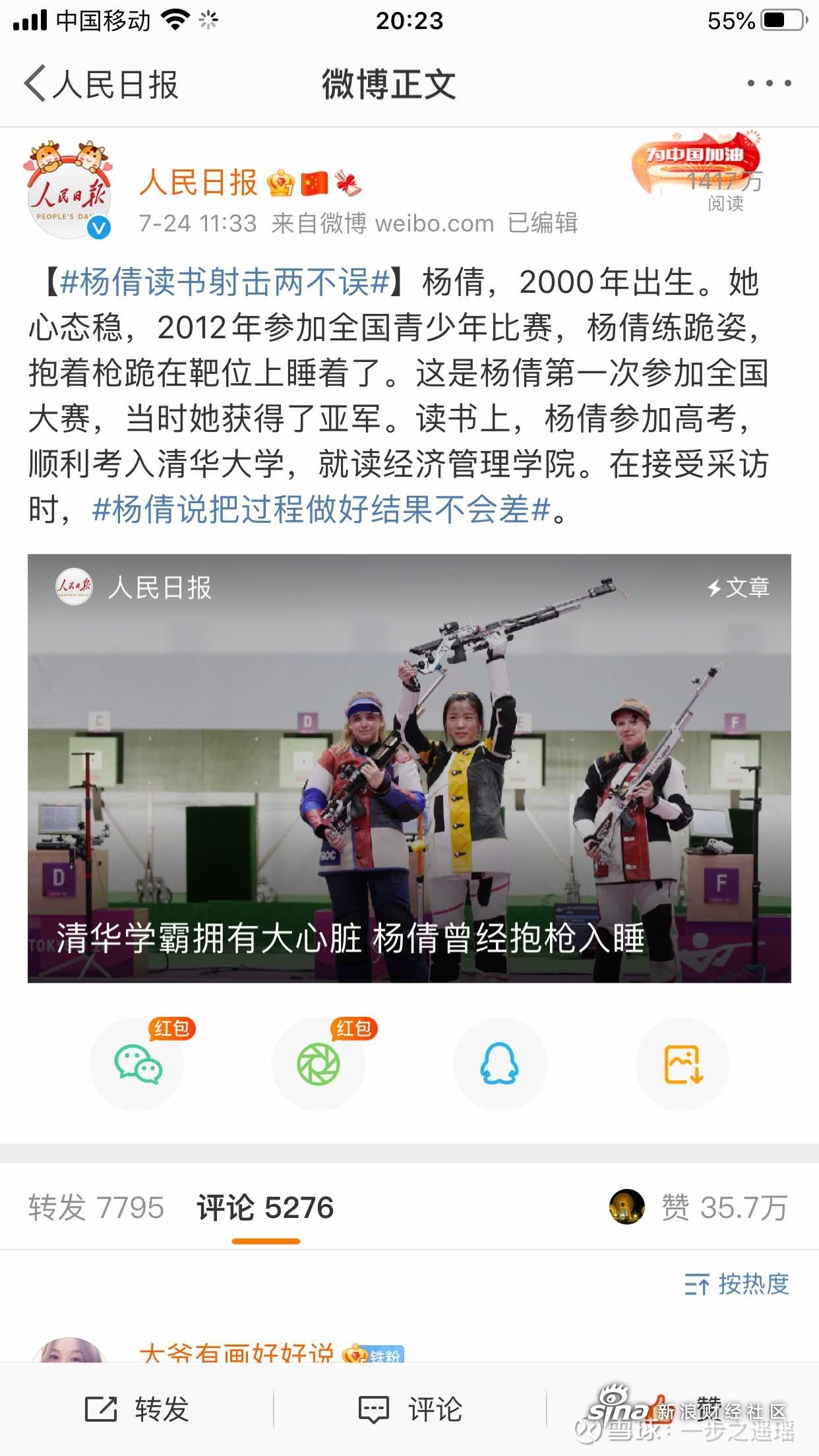This screenshot has height=1456, width=819.
Task: Open hashtag #杨倩说把过程做好结果不会差#
Action: (x=321, y=510)
